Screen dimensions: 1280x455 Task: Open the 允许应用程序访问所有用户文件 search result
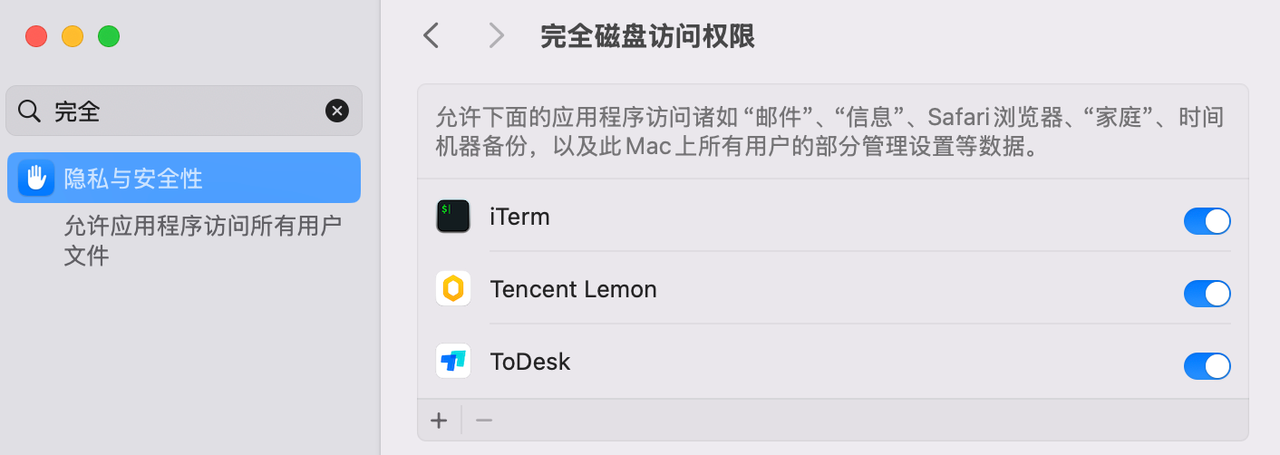tap(202, 240)
